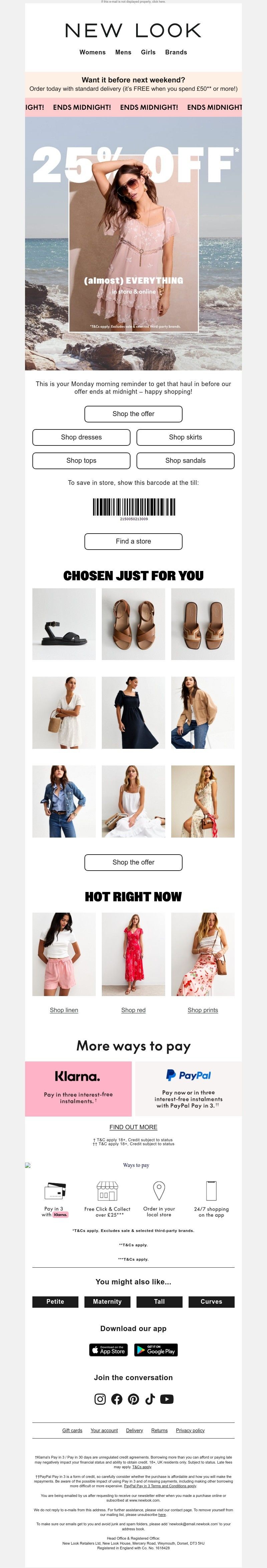Follow the Shop linen link

click(64, 1010)
